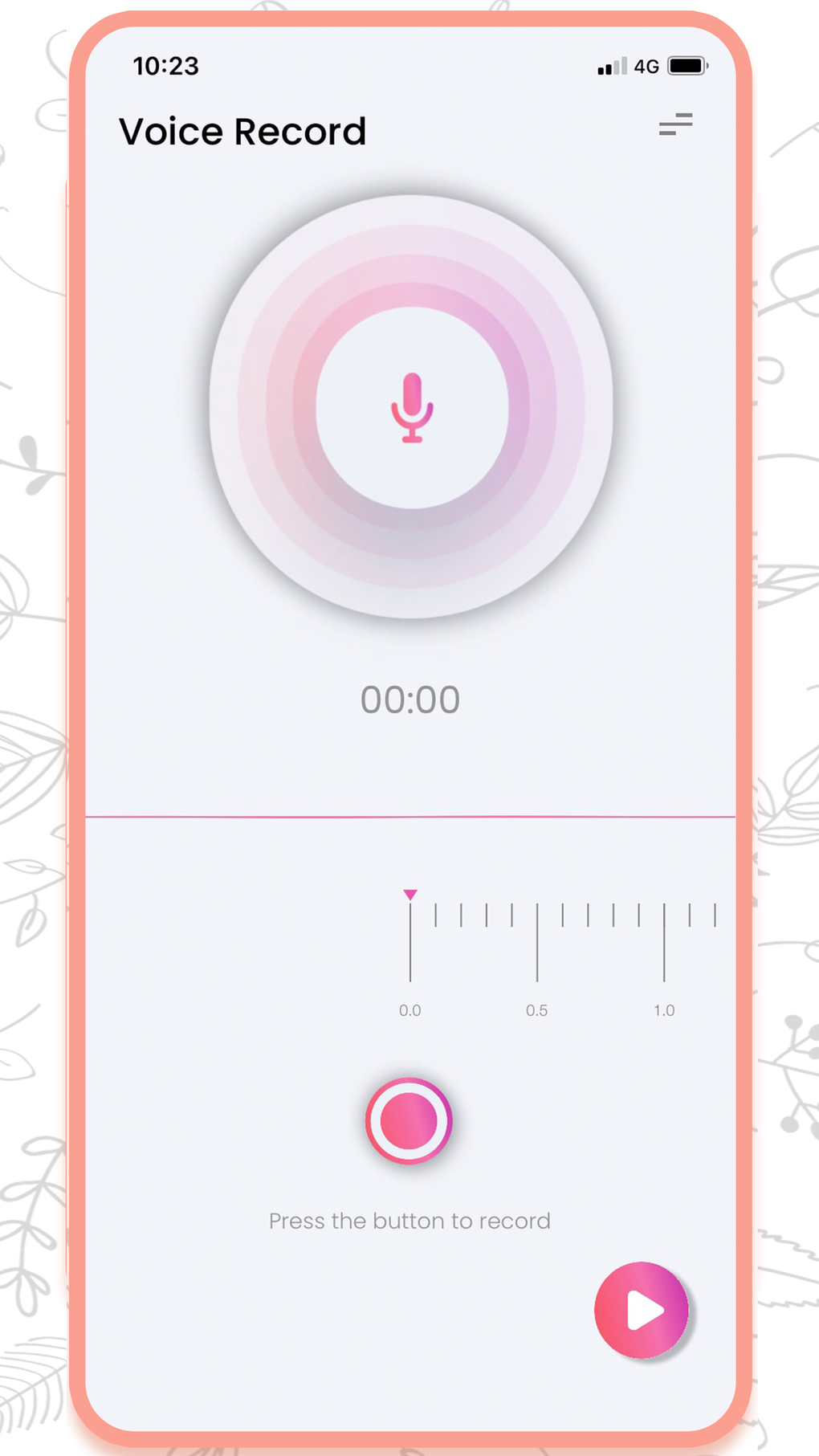This screenshot has height=1456, width=819.
Task: Select the Voice Record title
Action: pos(242,131)
